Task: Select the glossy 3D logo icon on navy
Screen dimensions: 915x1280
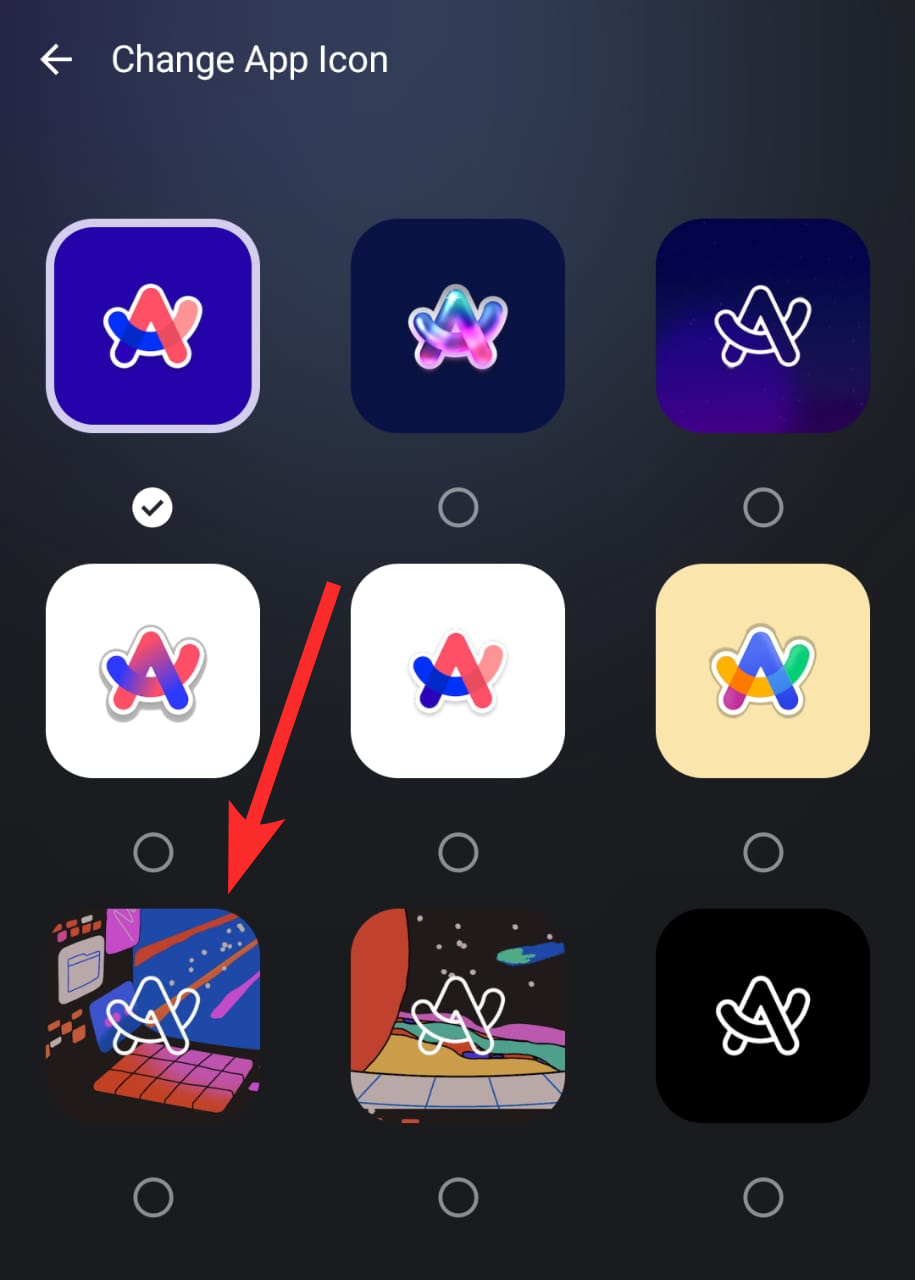Action: [458, 326]
